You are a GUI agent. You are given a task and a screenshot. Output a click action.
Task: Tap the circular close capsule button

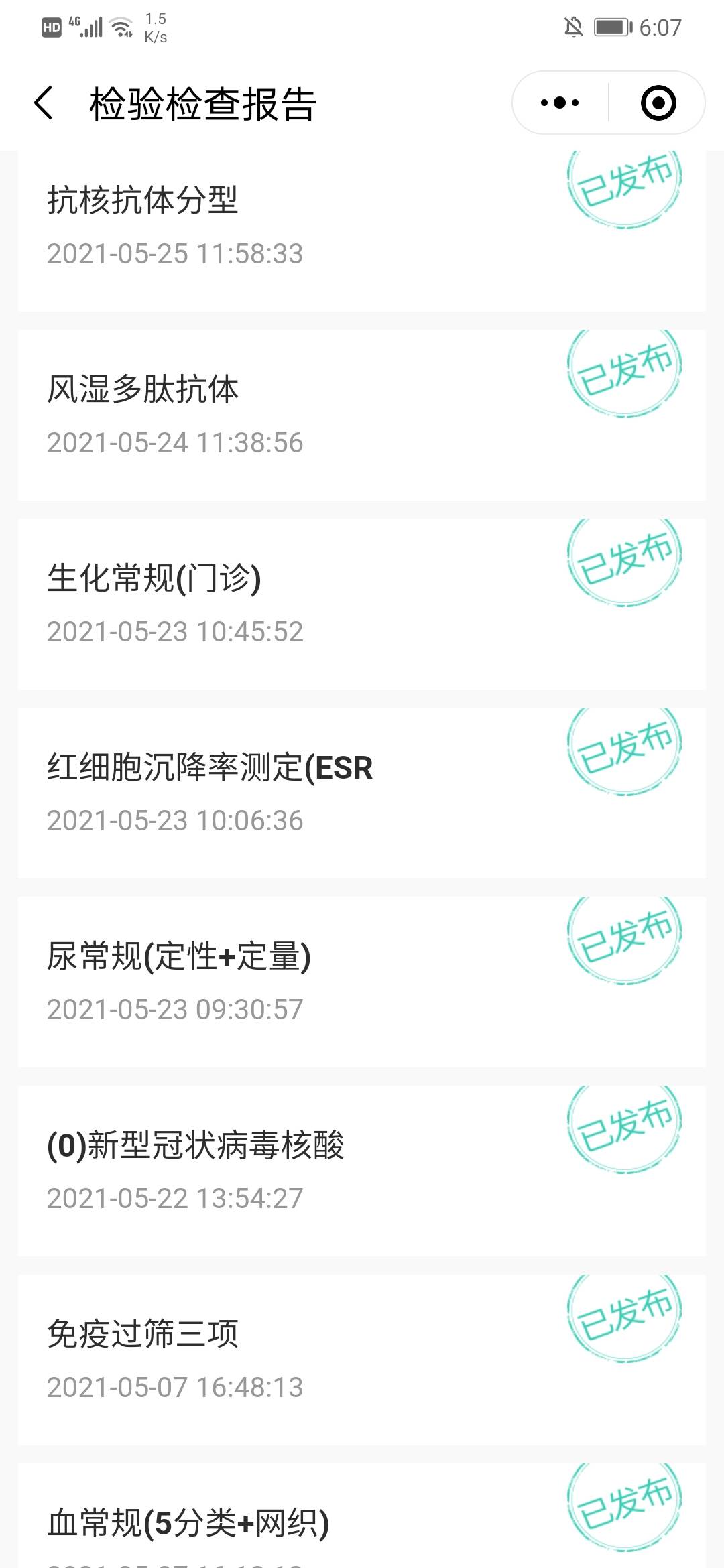point(657,102)
